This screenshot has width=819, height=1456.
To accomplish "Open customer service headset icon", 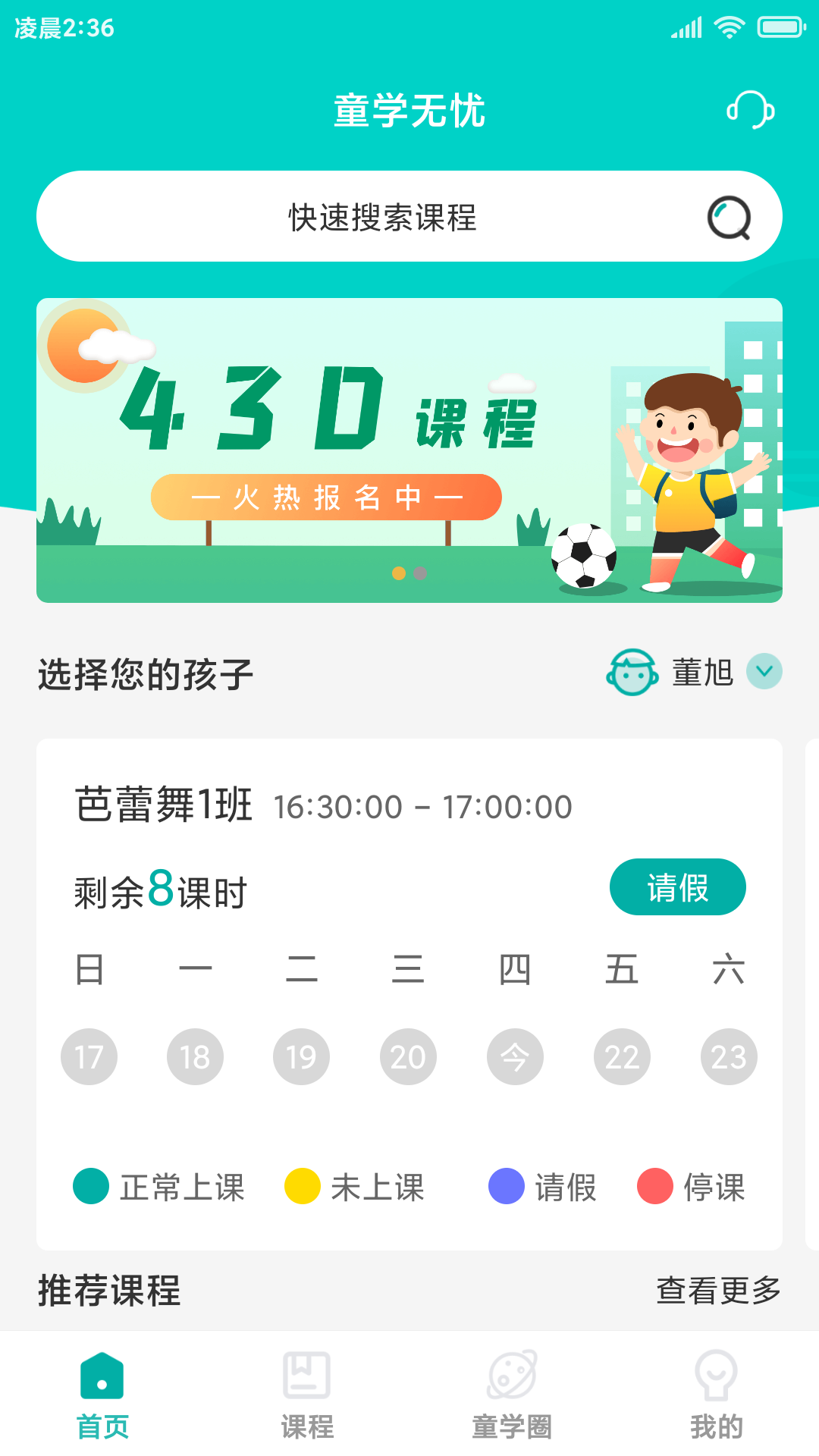I will [750, 110].
